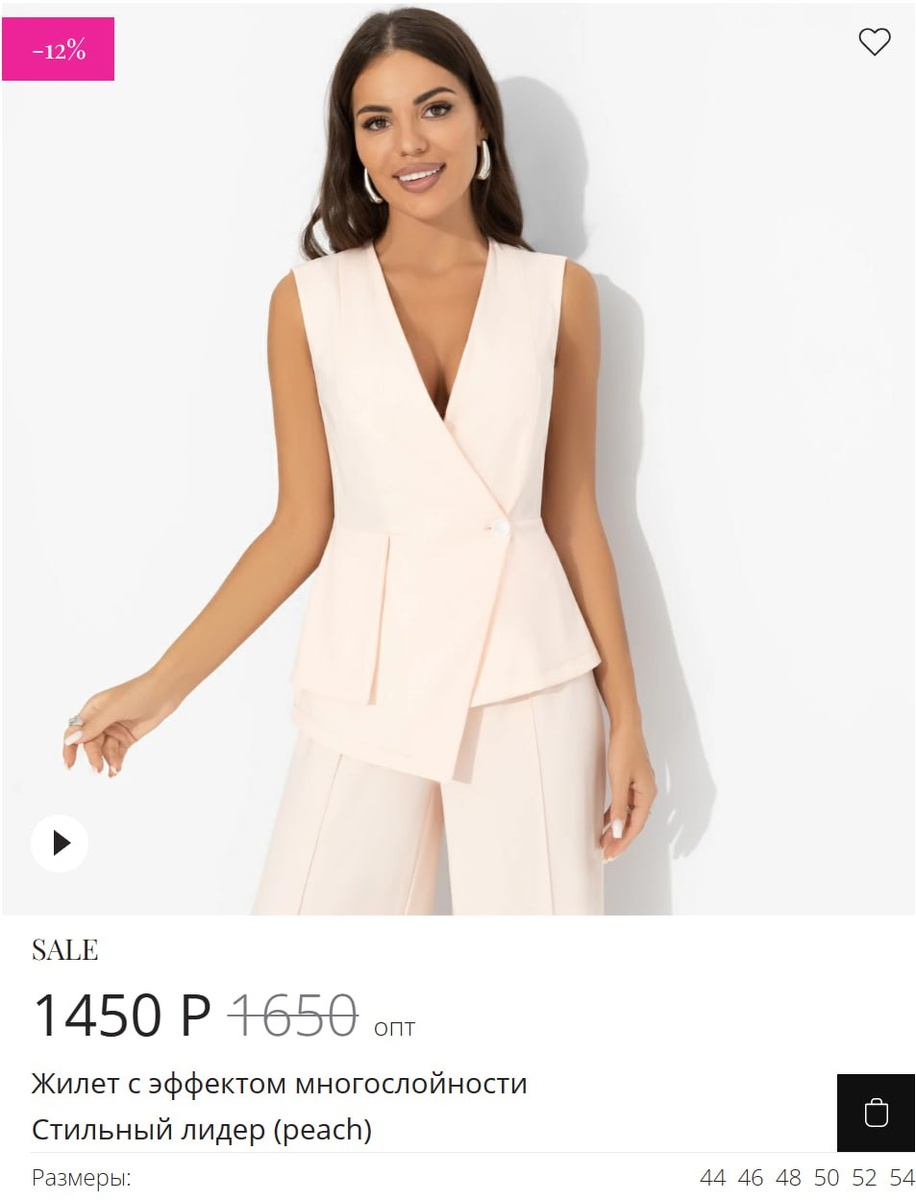Open the Стильный лидер (peach) vest product page
Screen dimensions: 916x1200
point(202,1130)
